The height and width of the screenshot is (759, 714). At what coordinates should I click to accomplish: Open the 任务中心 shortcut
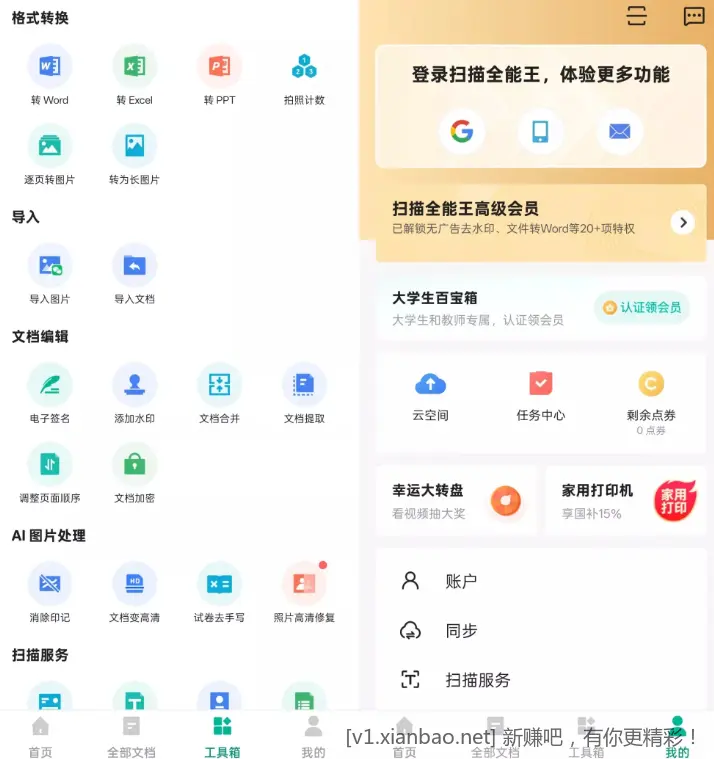[x=540, y=395]
